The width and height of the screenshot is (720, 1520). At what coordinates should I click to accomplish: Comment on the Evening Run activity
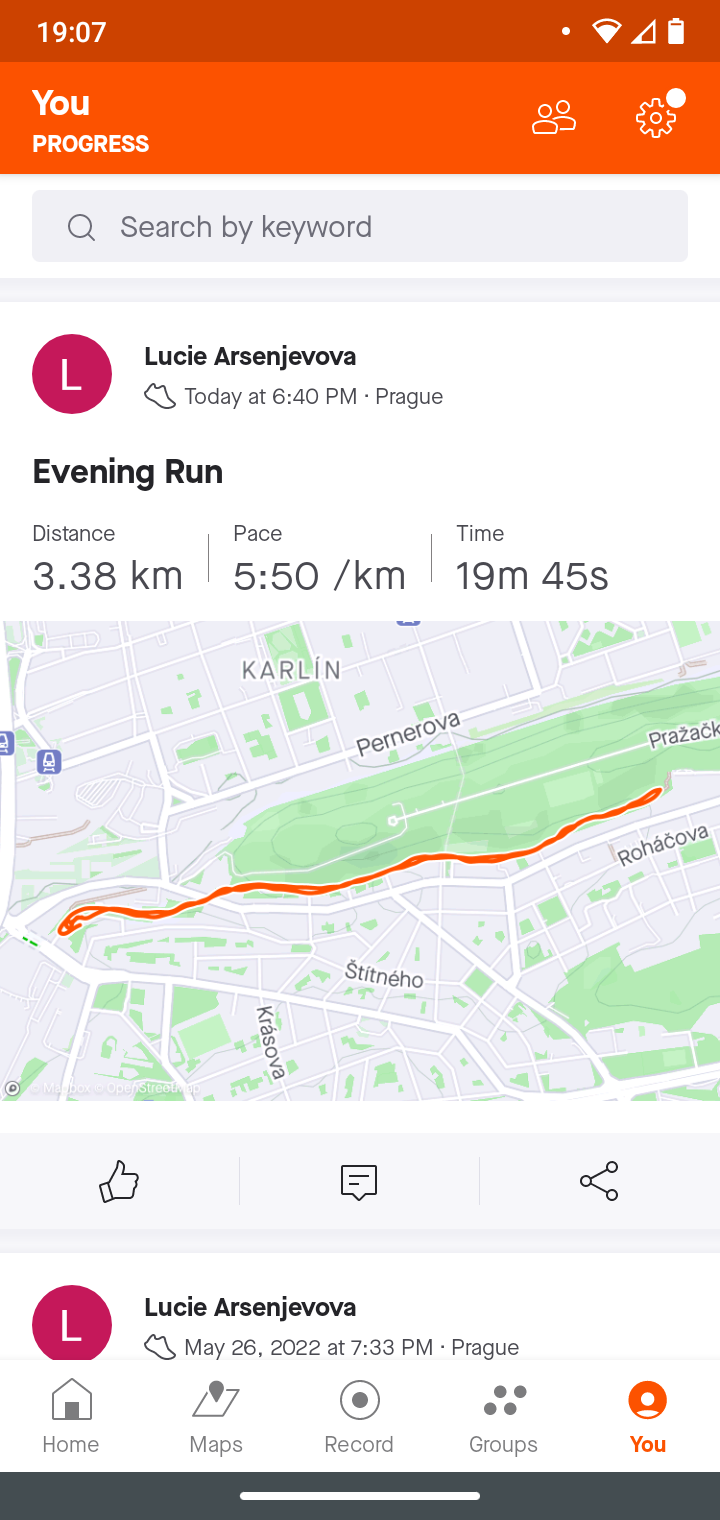359,1181
